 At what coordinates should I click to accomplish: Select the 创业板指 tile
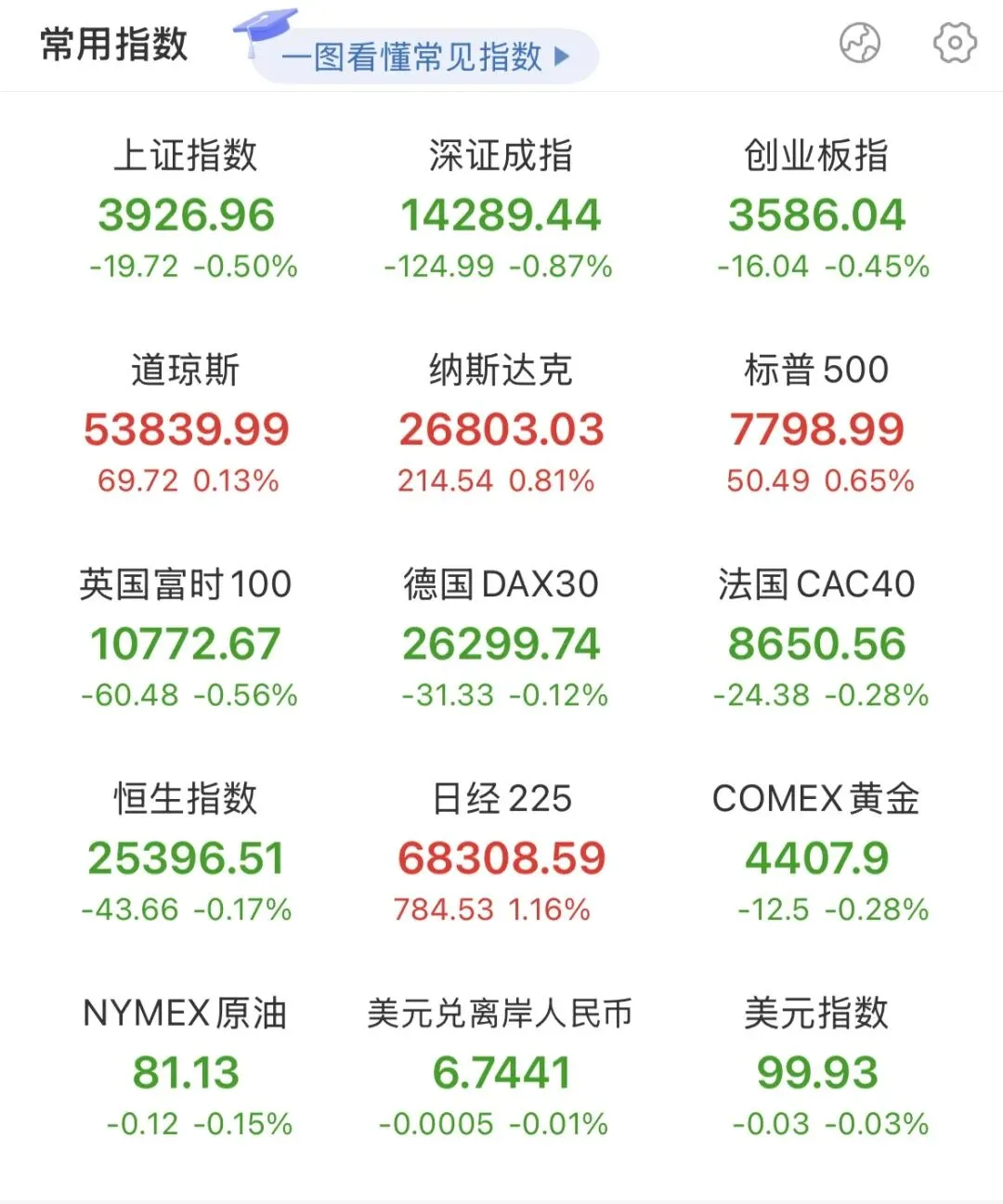click(x=817, y=209)
